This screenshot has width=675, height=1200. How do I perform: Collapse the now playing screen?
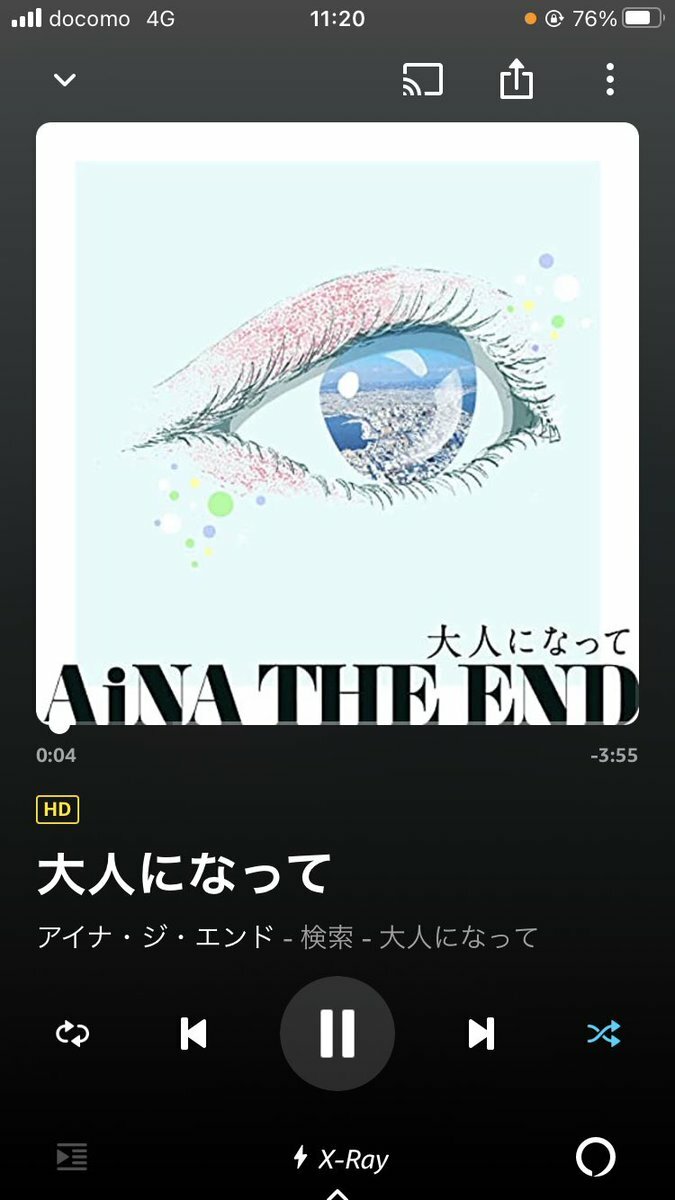65,80
